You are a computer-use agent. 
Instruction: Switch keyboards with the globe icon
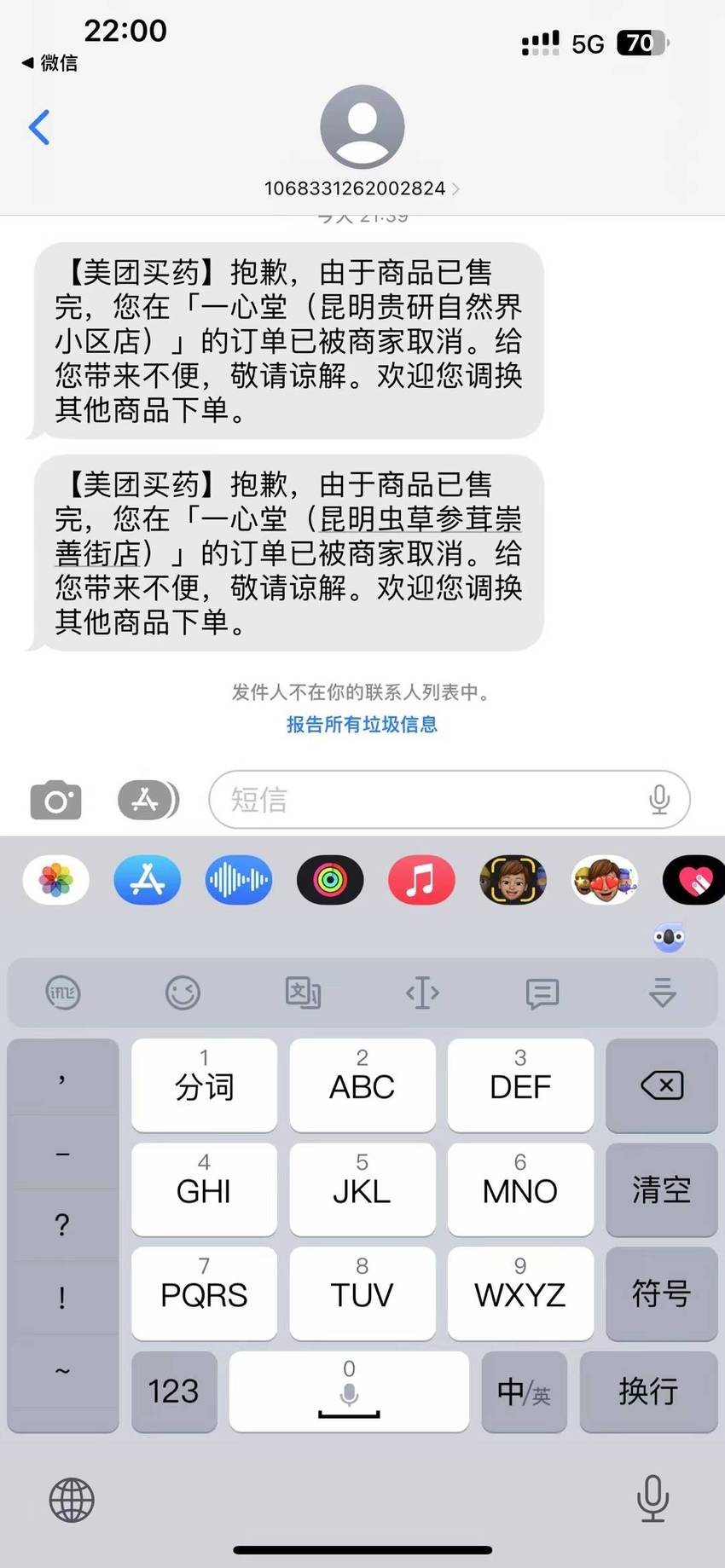pos(72,1501)
